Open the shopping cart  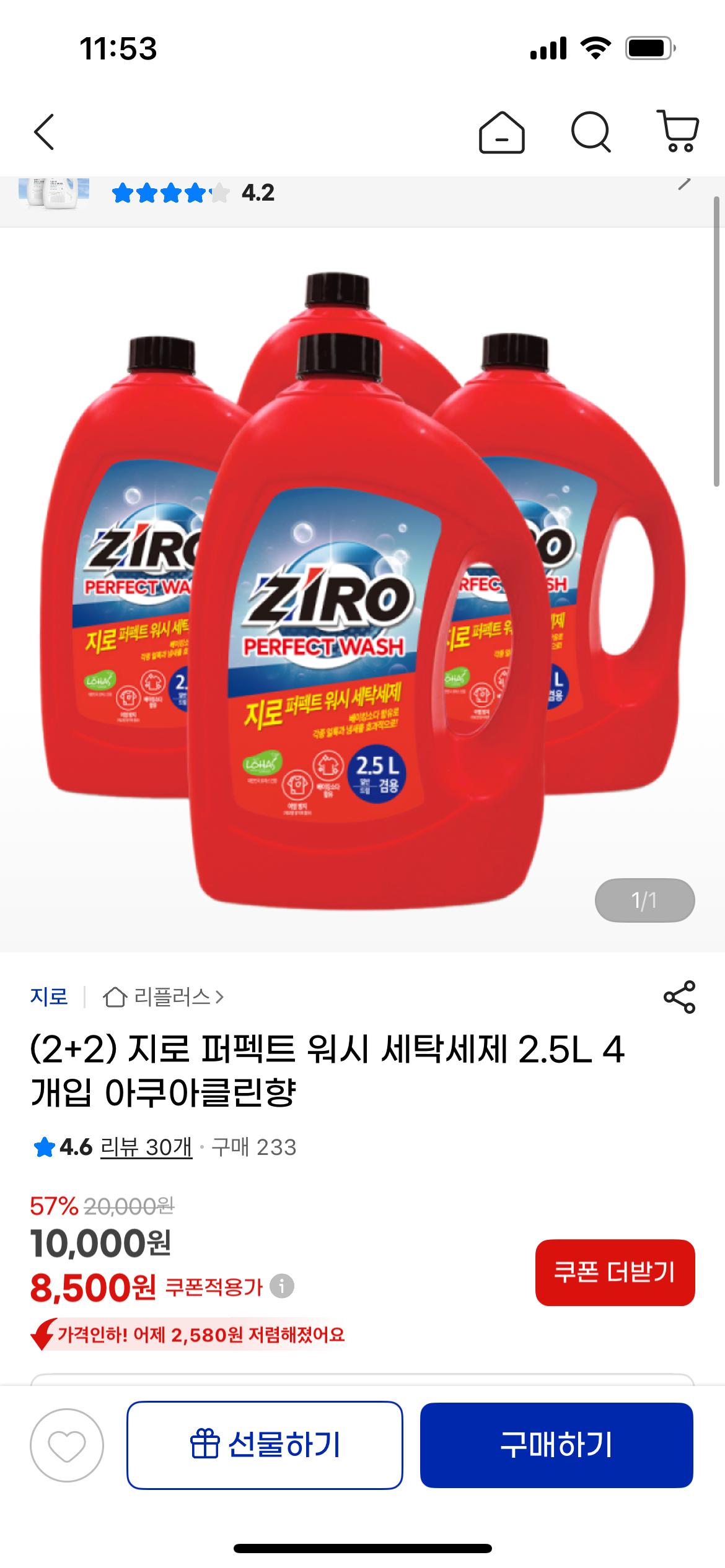(679, 131)
